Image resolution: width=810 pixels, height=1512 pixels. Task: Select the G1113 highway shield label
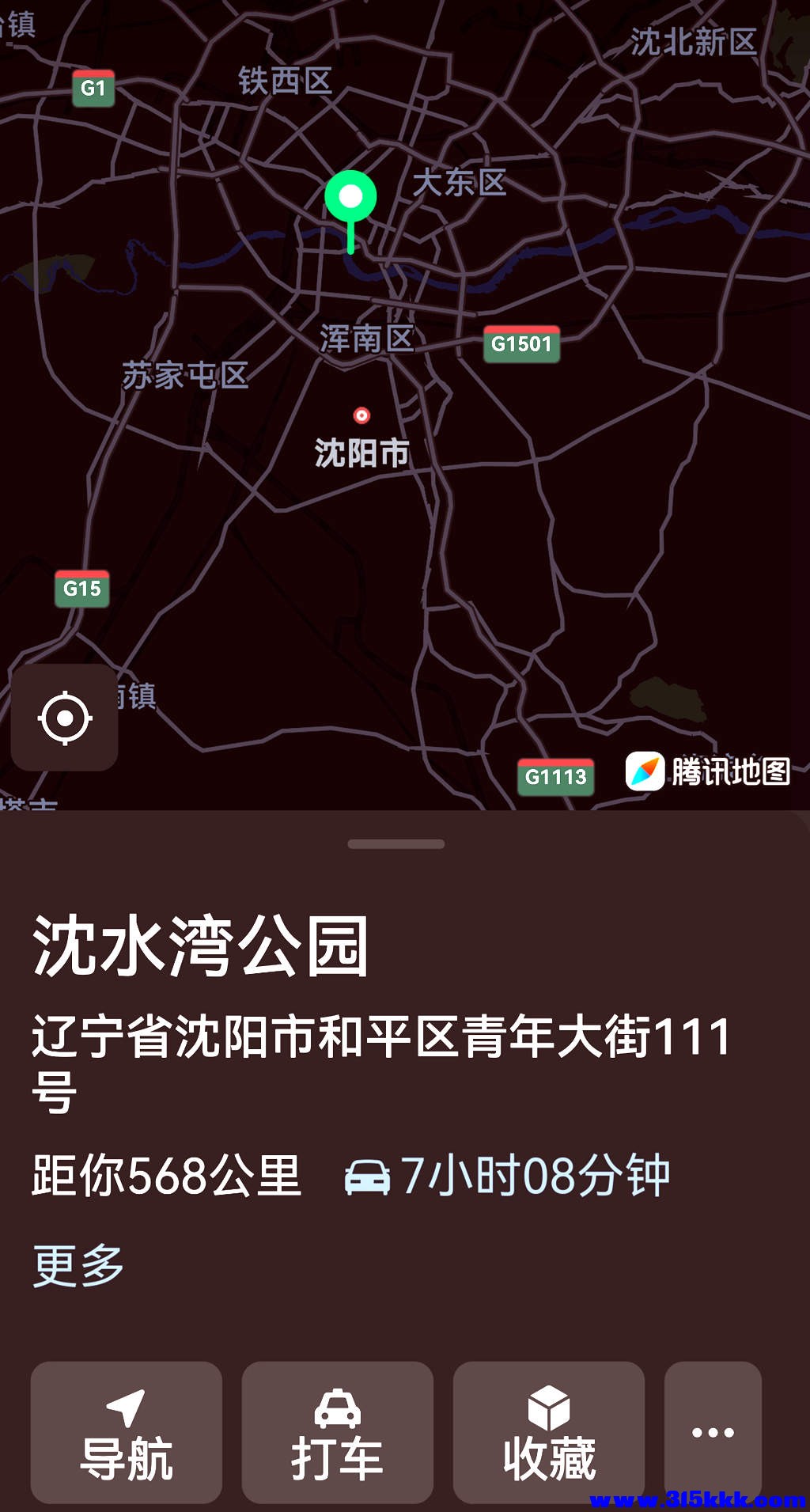coord(555,776)
